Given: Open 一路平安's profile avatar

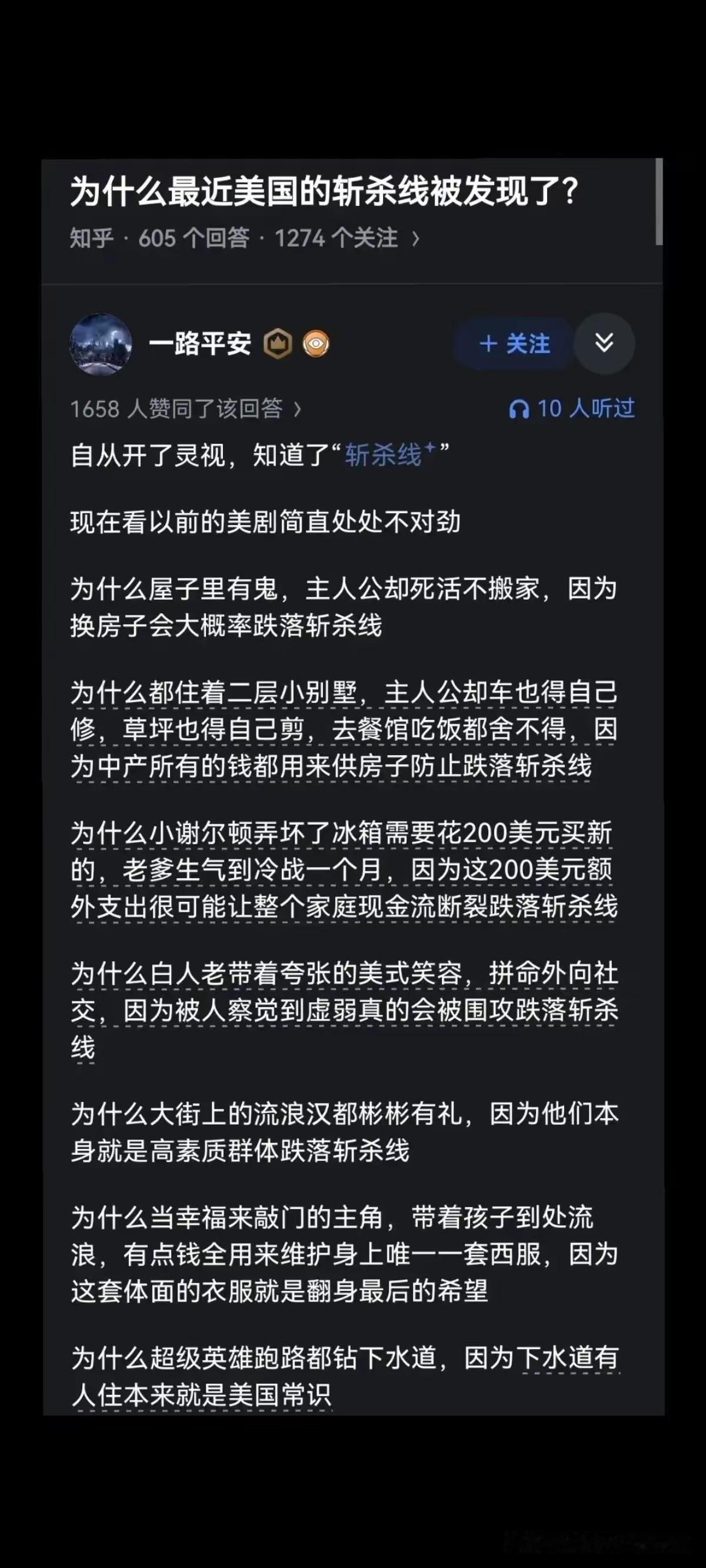Looking at the screenshot, I should (x=101, y=344).
